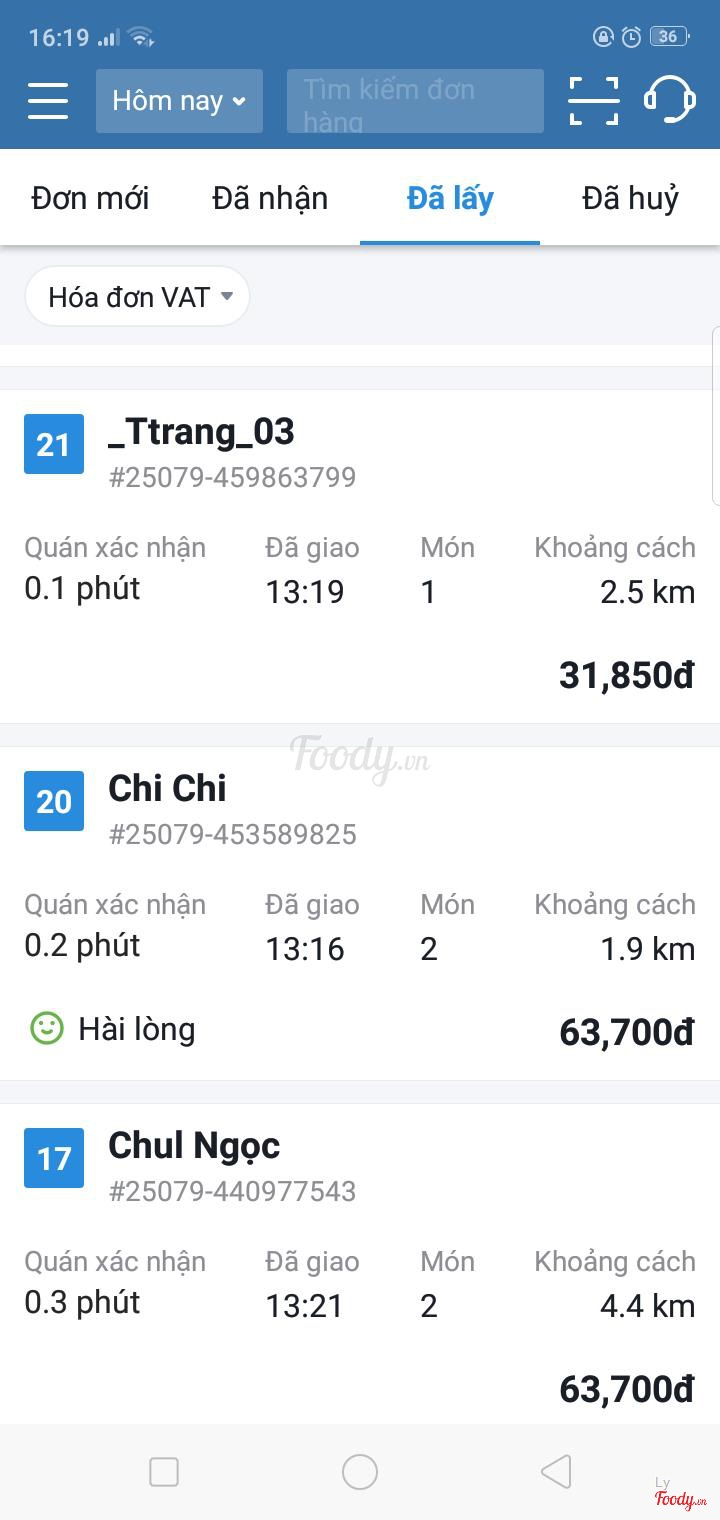Expand the Hôm nay date dropdown
Screen dimensions: 720x1520
point(179,101)
